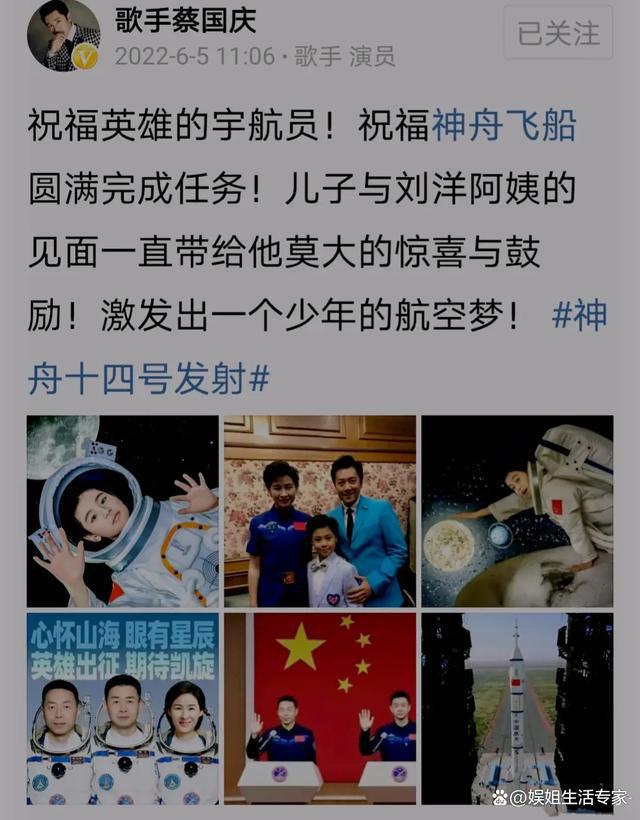View the 心怀山海 眼有星辰 crew poster
This screenshot has height=820, width=640.
click(x=122, y=708)
